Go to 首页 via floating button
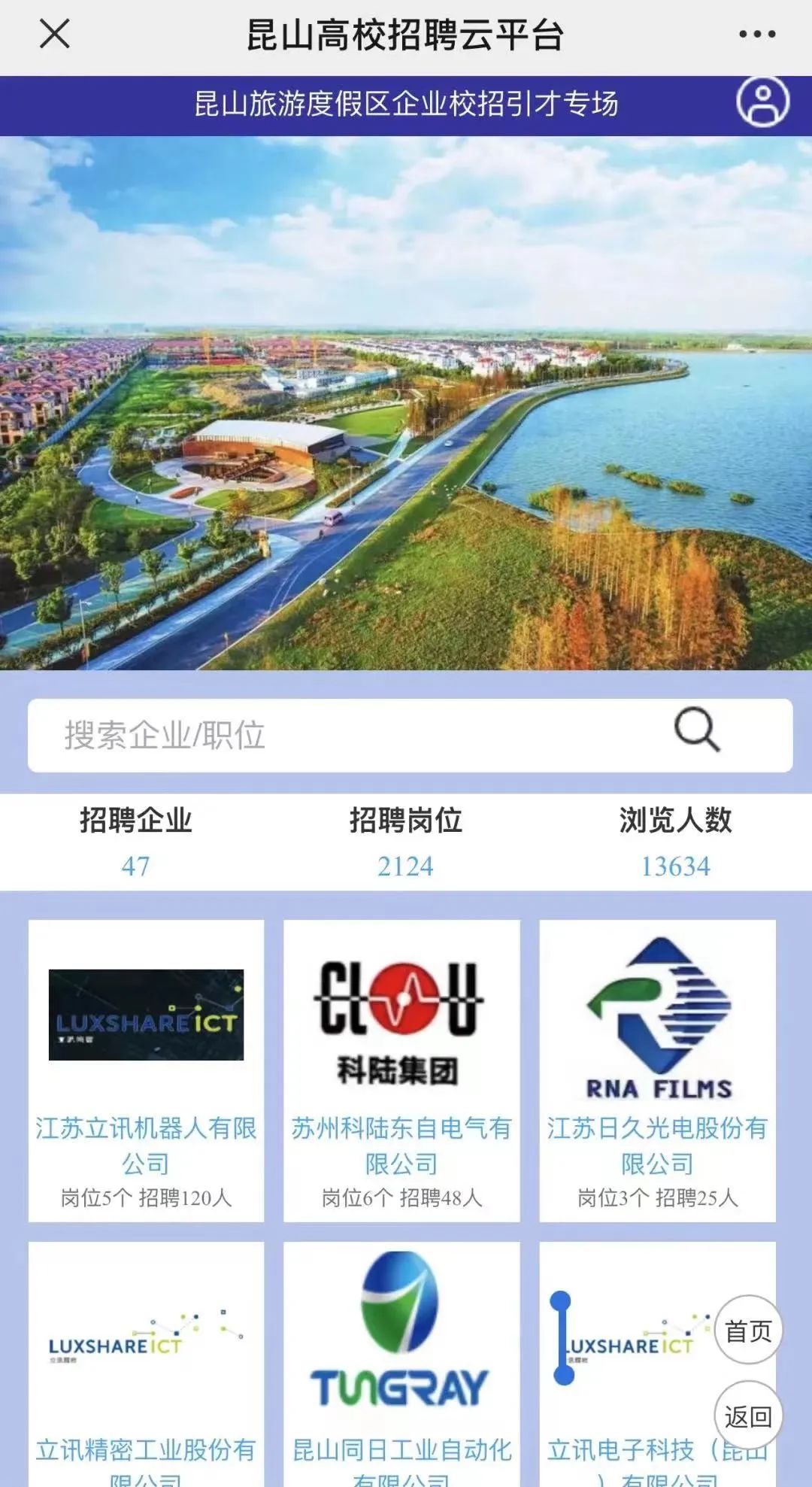The image size is (812, 1487). [748, 1330]
